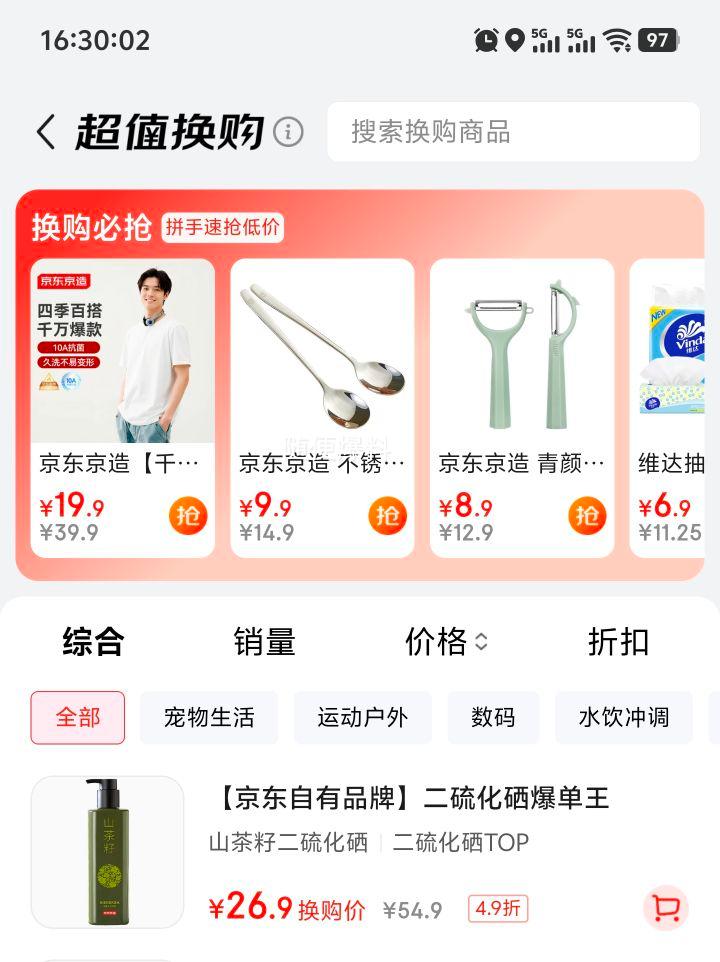Tap the 抢 icon on the ¥9.9 spoons
720x962 pixels.
point(387,514)
